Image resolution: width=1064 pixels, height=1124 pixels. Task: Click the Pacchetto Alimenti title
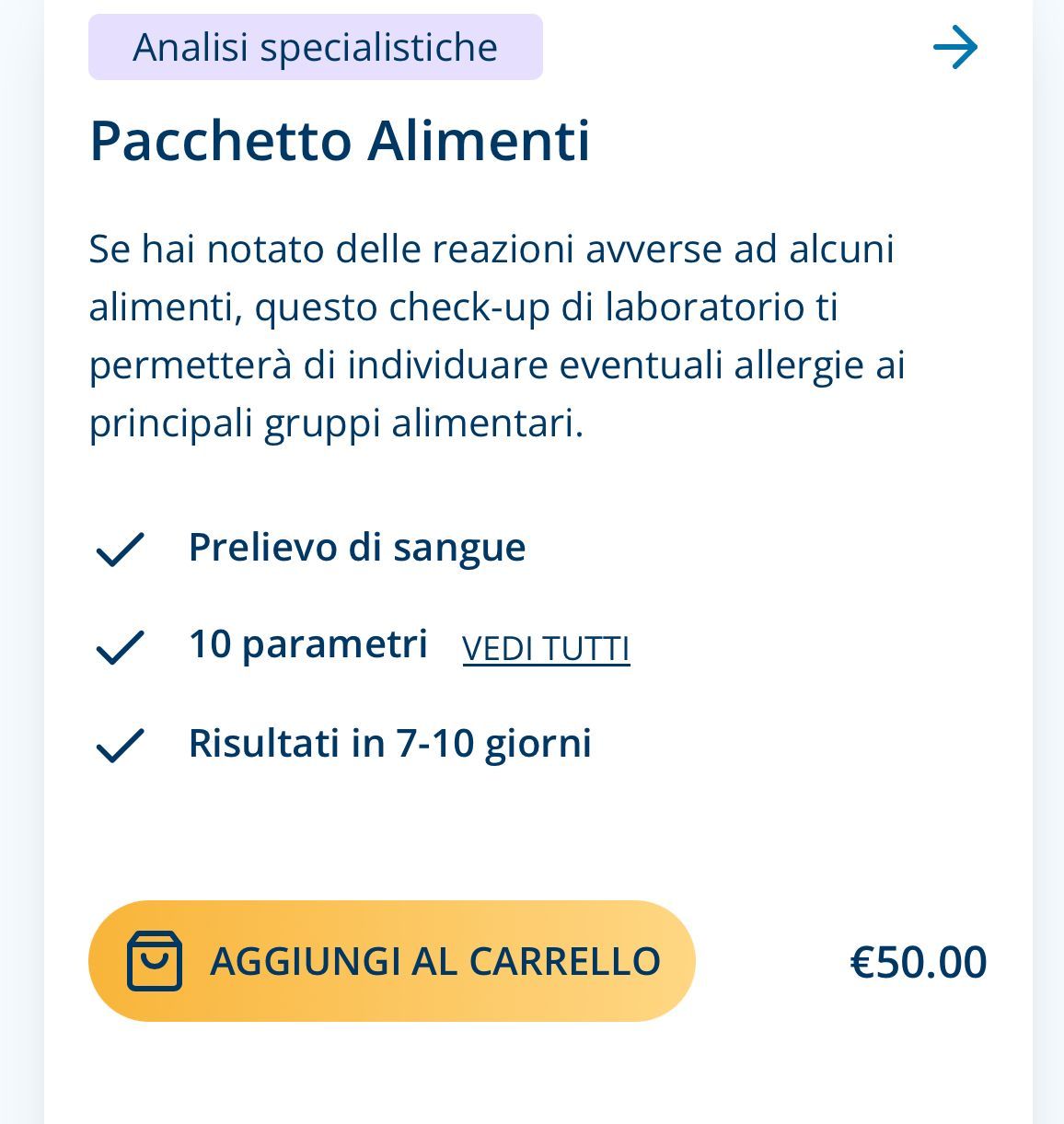(341, 141)
